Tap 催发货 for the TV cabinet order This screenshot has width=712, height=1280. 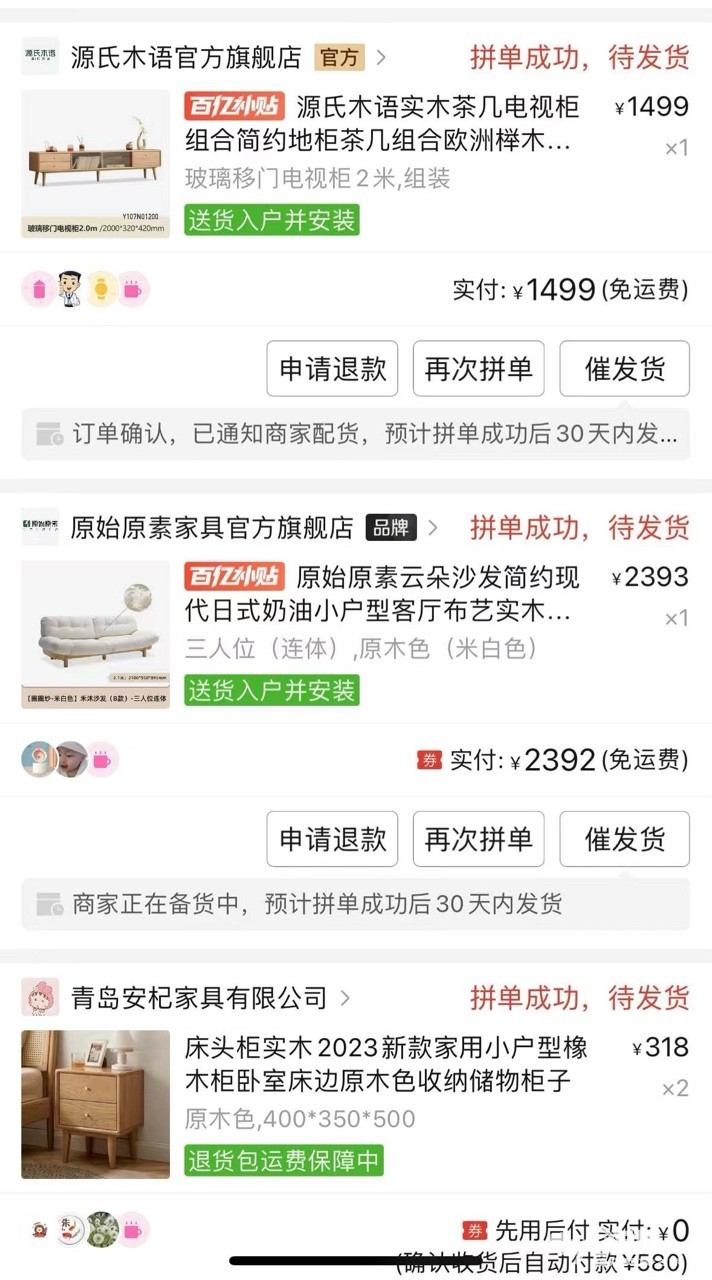tap(625, 368)
